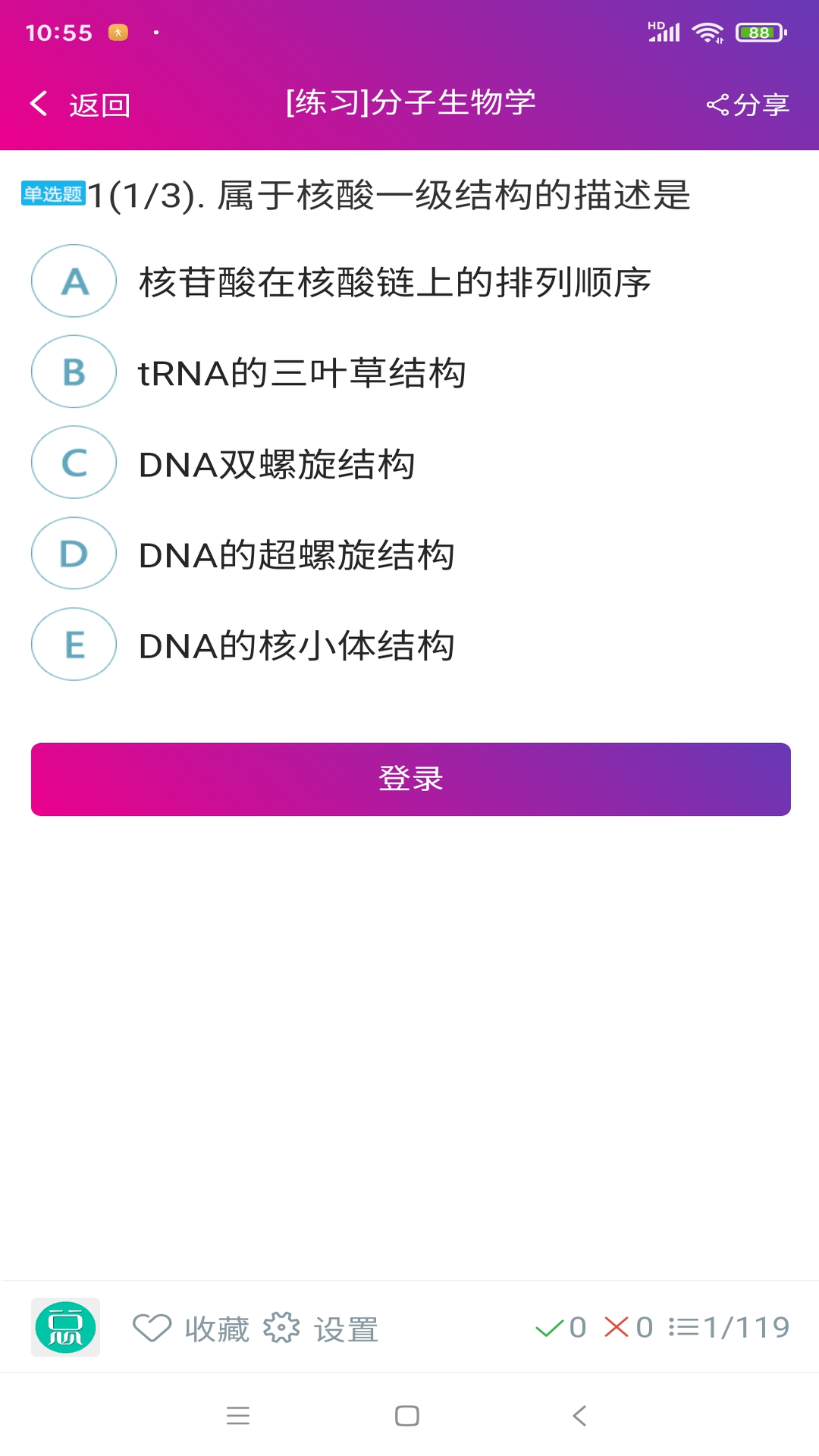Screen dimensions: 819x1456
Task: Tap the 登录 login button
Action: click(409, 779)
